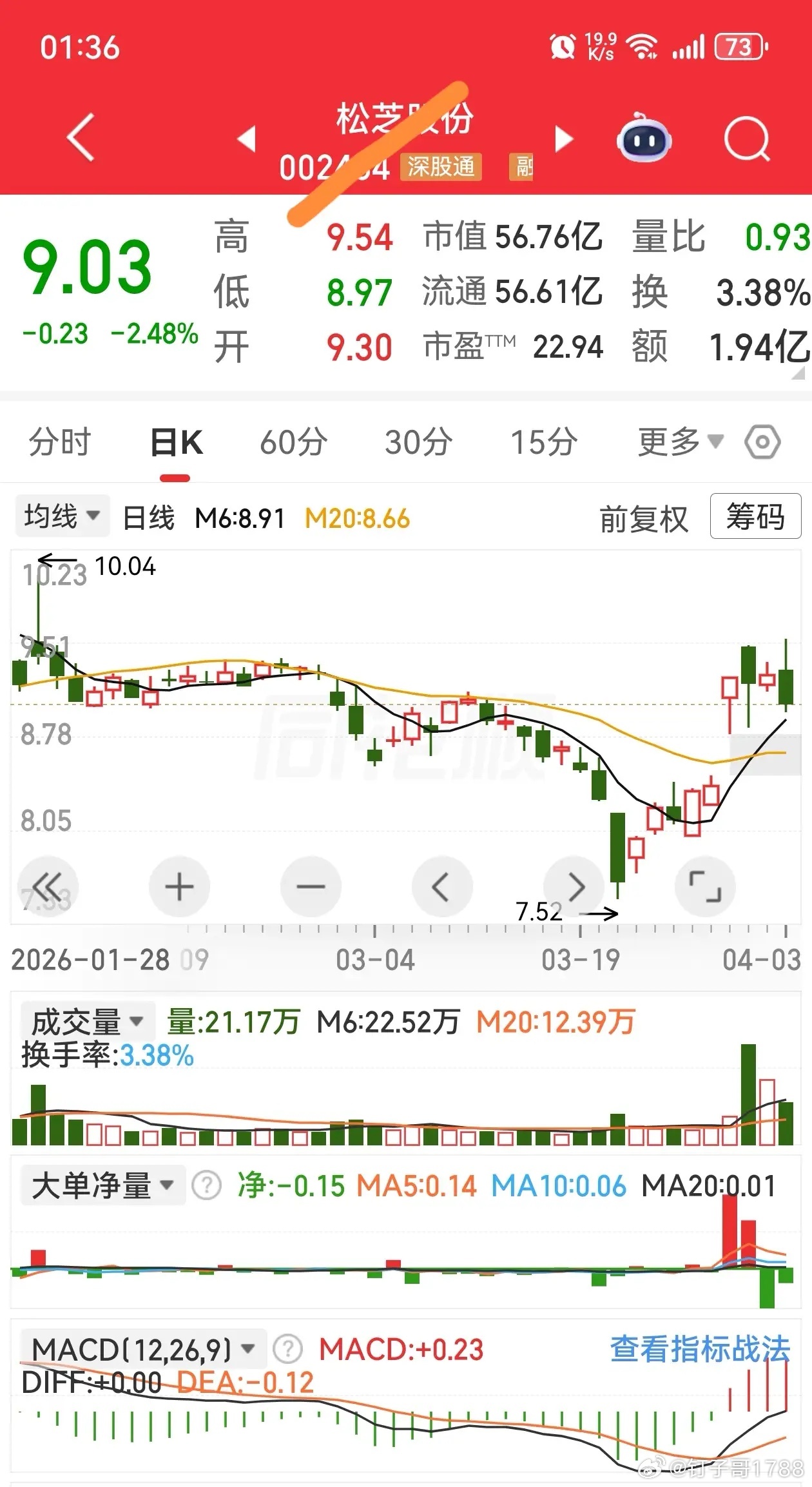Switch to the previous stock
Viewport: 812px width, 1487px height.
coord(247,139)
